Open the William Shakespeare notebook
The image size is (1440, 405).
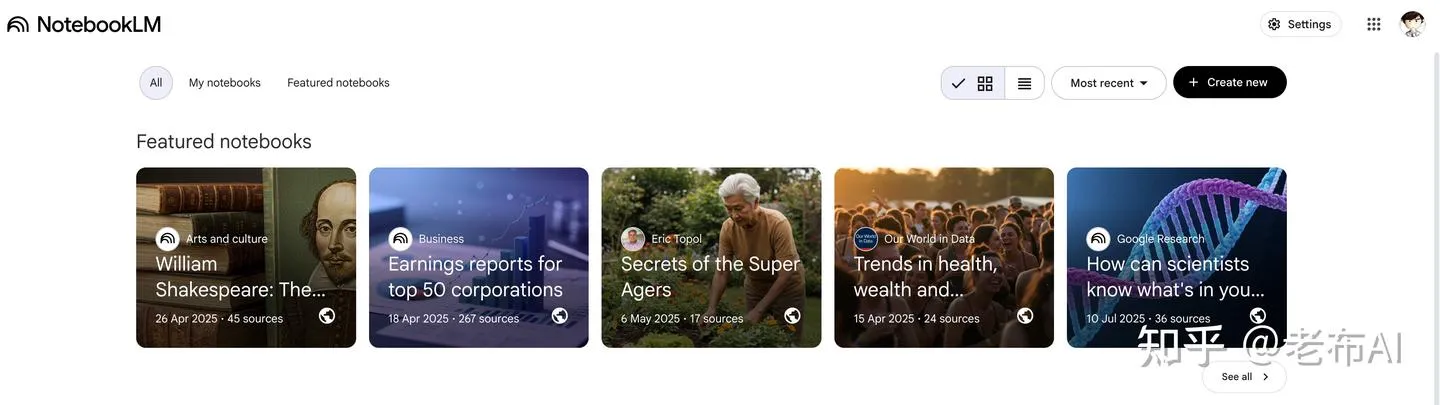point(246,258)
